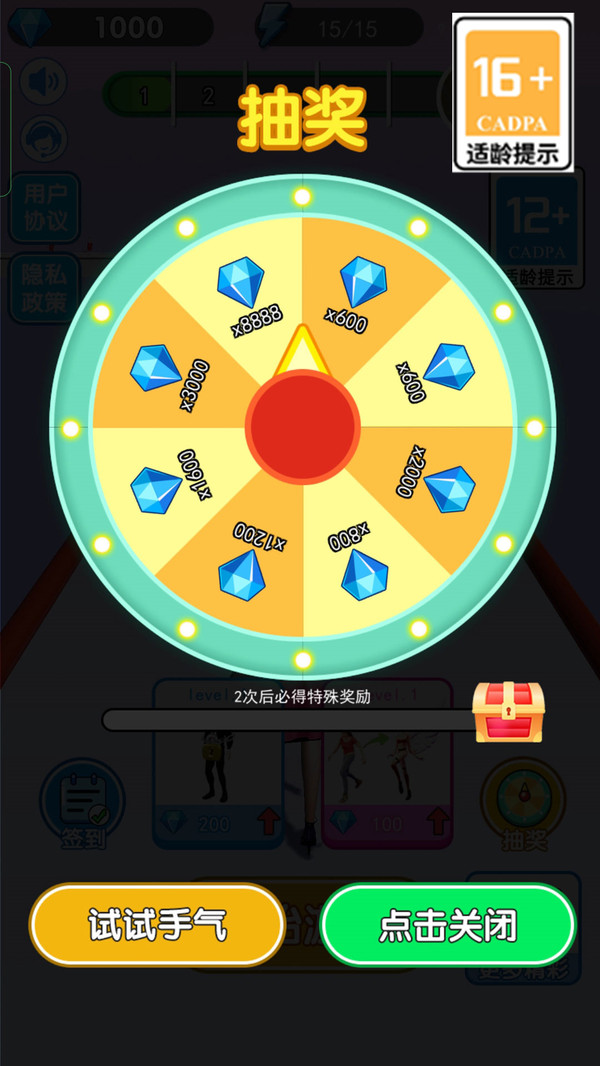Tap the 试试手气 button to spin

(157, 925)
